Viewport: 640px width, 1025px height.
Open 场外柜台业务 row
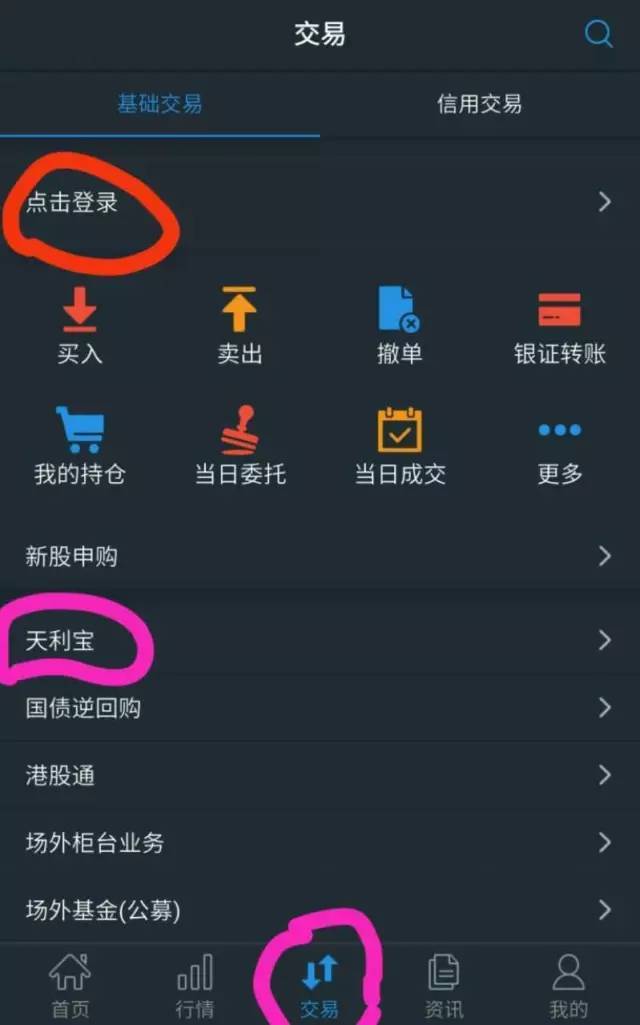320,842
